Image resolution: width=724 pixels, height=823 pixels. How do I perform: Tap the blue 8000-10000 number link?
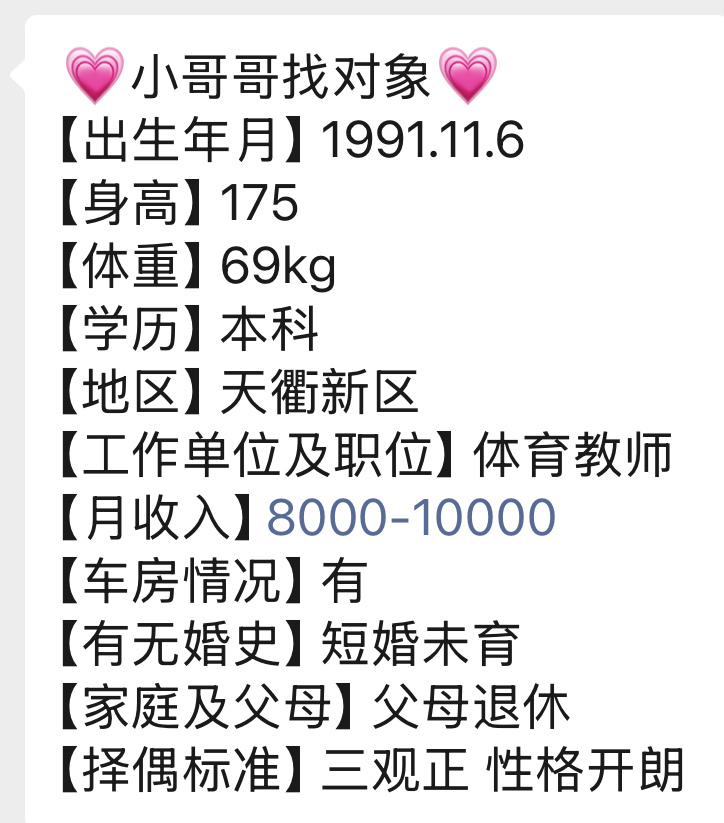click(x=411, y=517)
